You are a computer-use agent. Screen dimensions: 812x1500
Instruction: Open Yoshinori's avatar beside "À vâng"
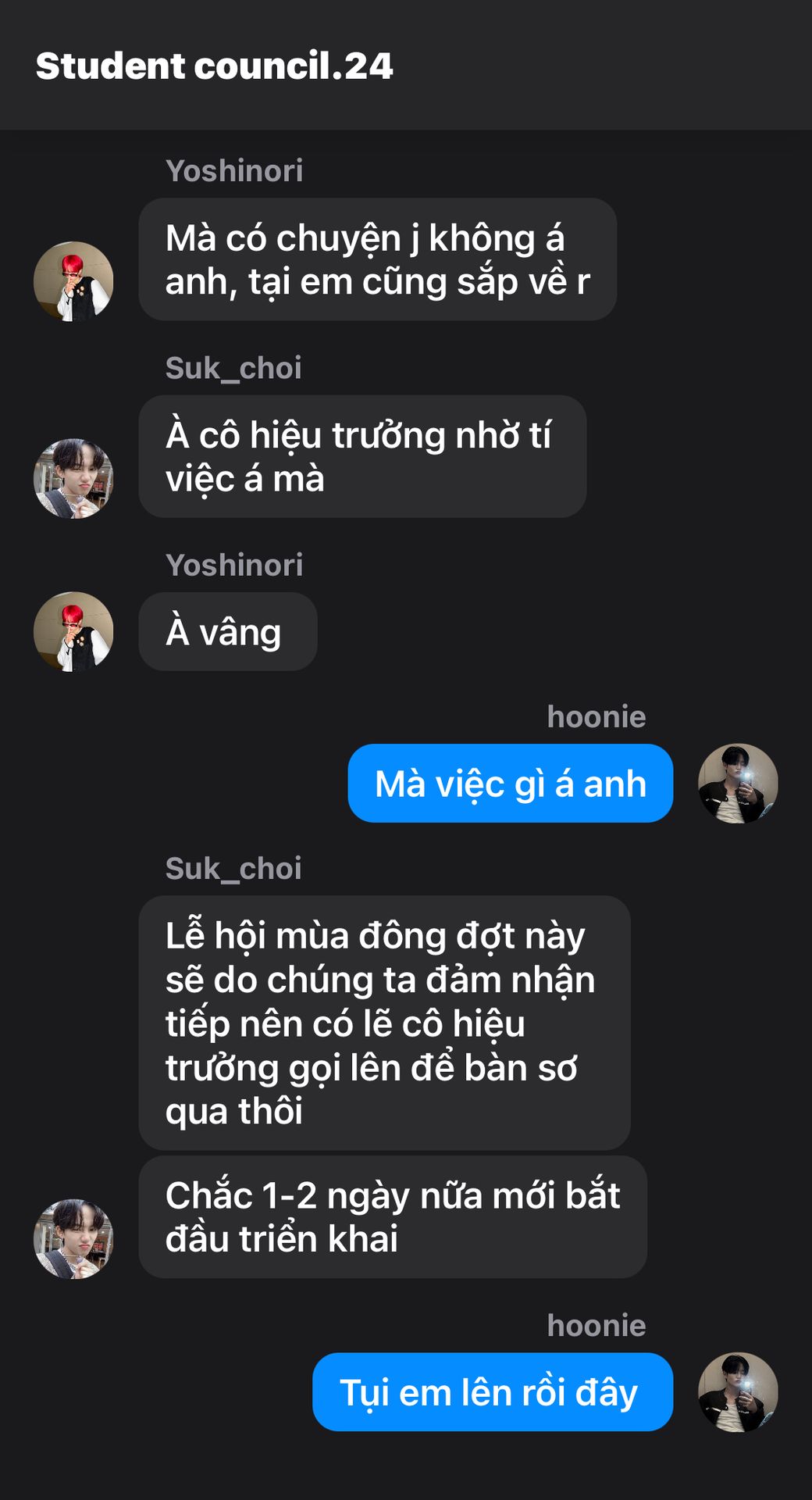[73, 631]
